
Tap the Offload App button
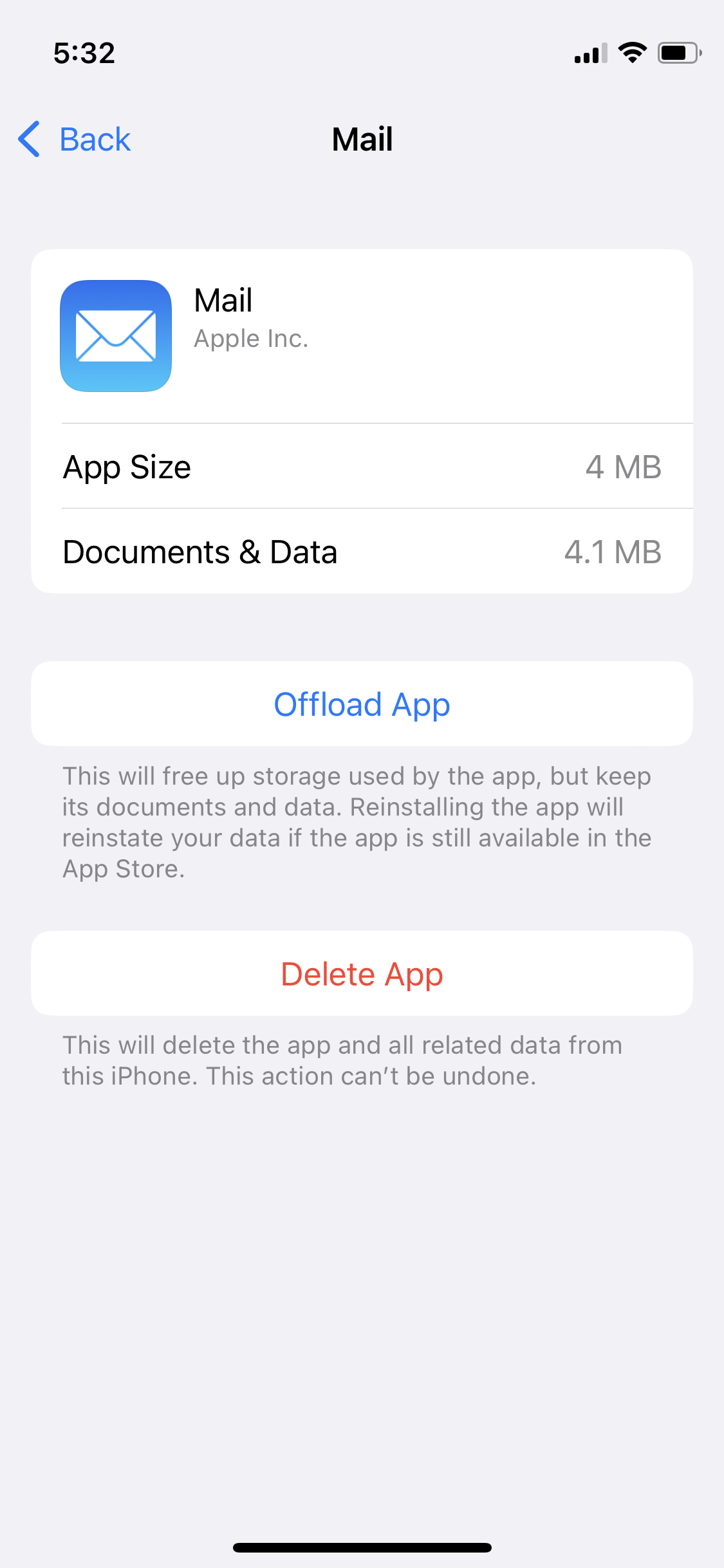point(362,704)
